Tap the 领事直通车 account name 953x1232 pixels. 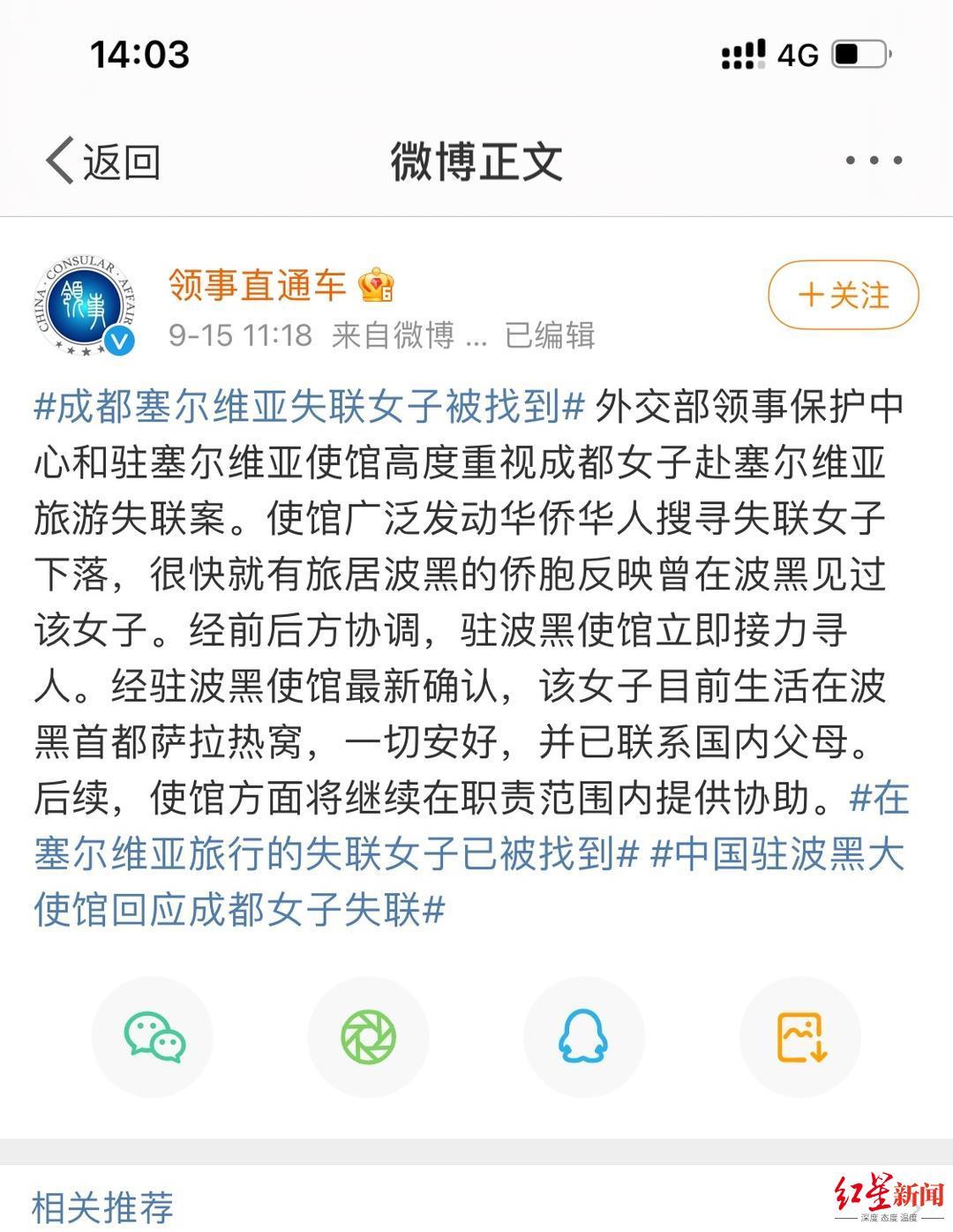click(x=258, y=284)
